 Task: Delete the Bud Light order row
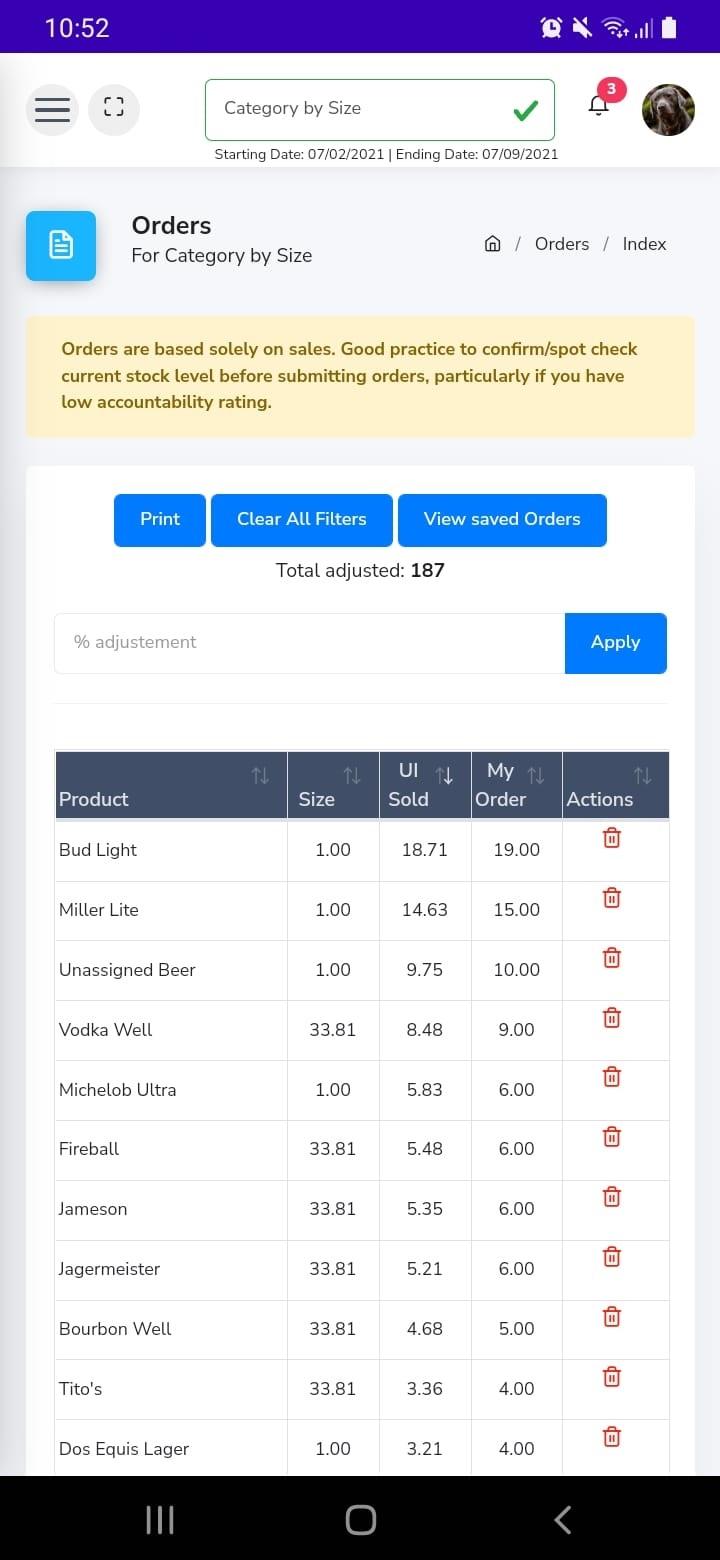pyautogui.click(x=612, y=838)
